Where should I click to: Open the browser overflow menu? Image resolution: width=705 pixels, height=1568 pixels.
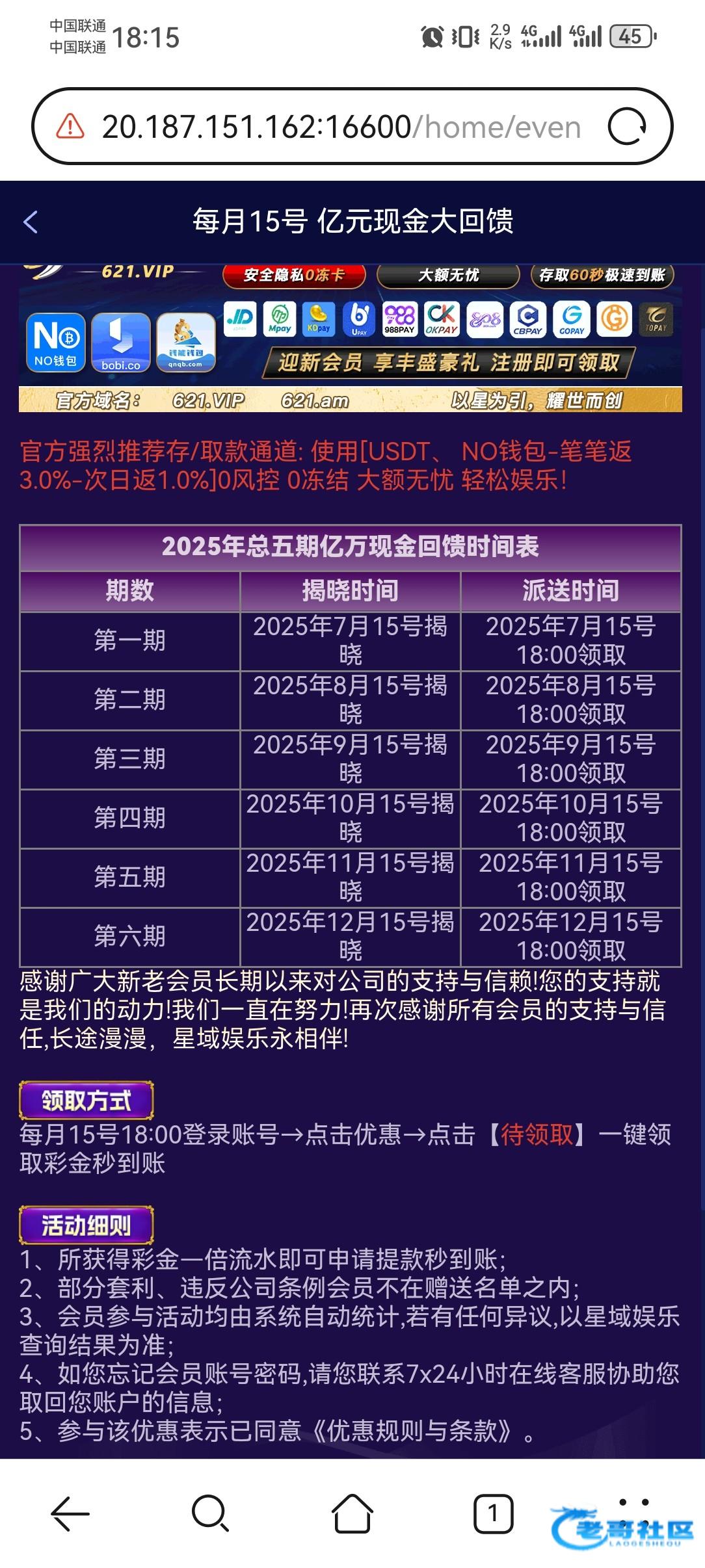click(633, 1514)
